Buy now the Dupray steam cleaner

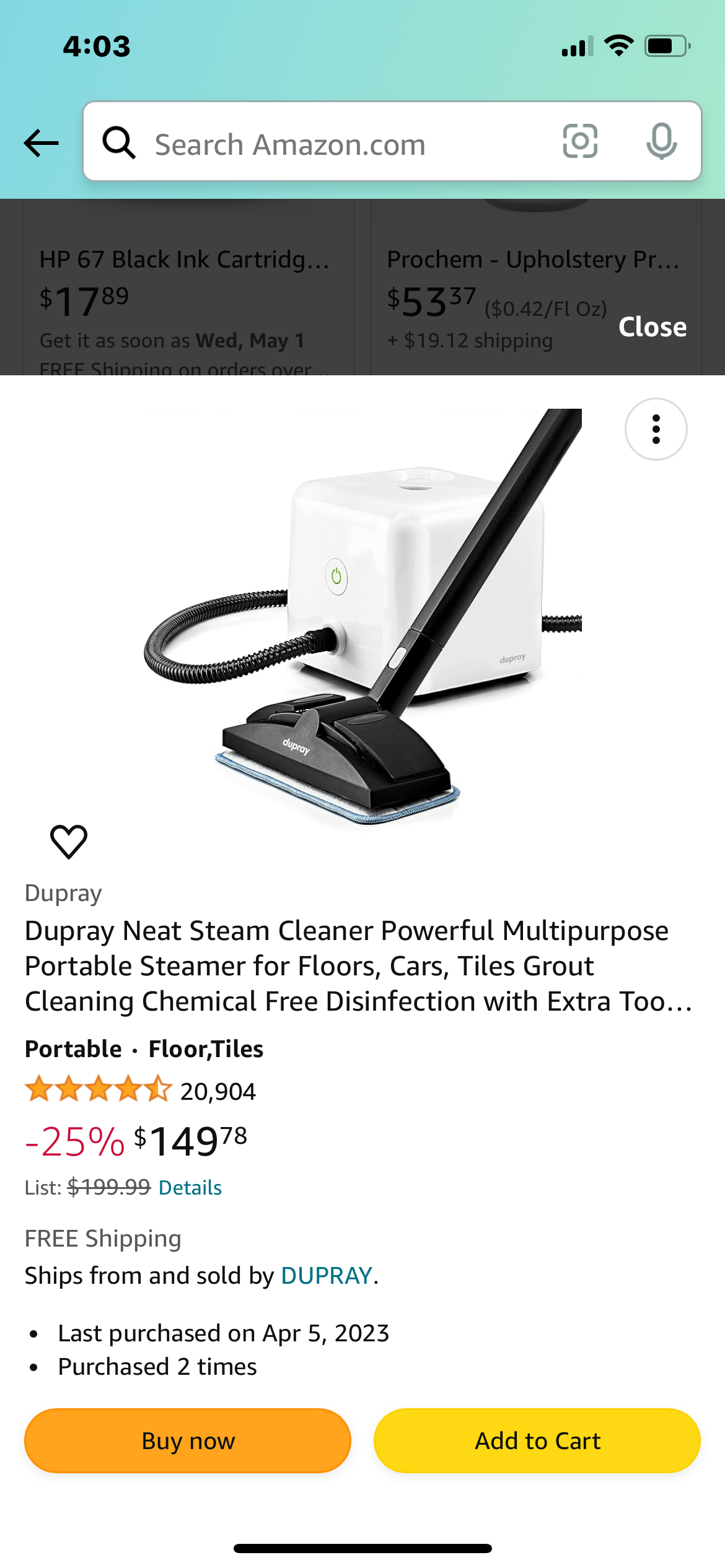[x=188, y=1440]
